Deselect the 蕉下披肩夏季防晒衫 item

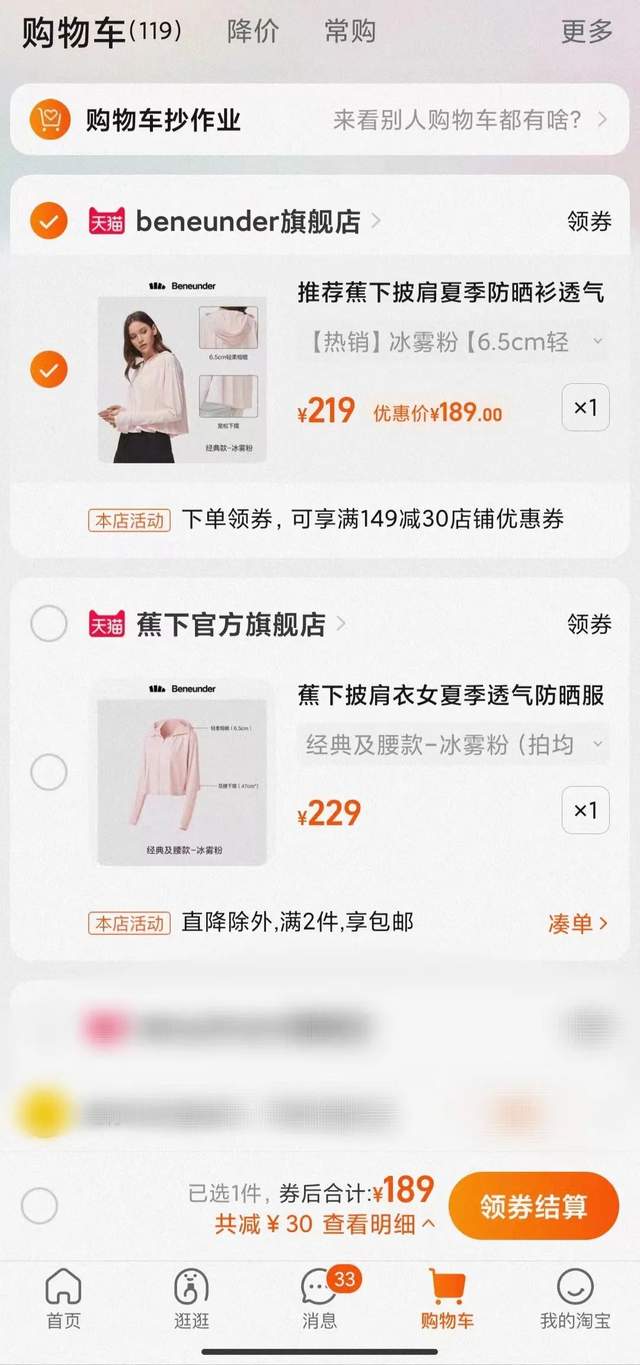tap(48, 370)
